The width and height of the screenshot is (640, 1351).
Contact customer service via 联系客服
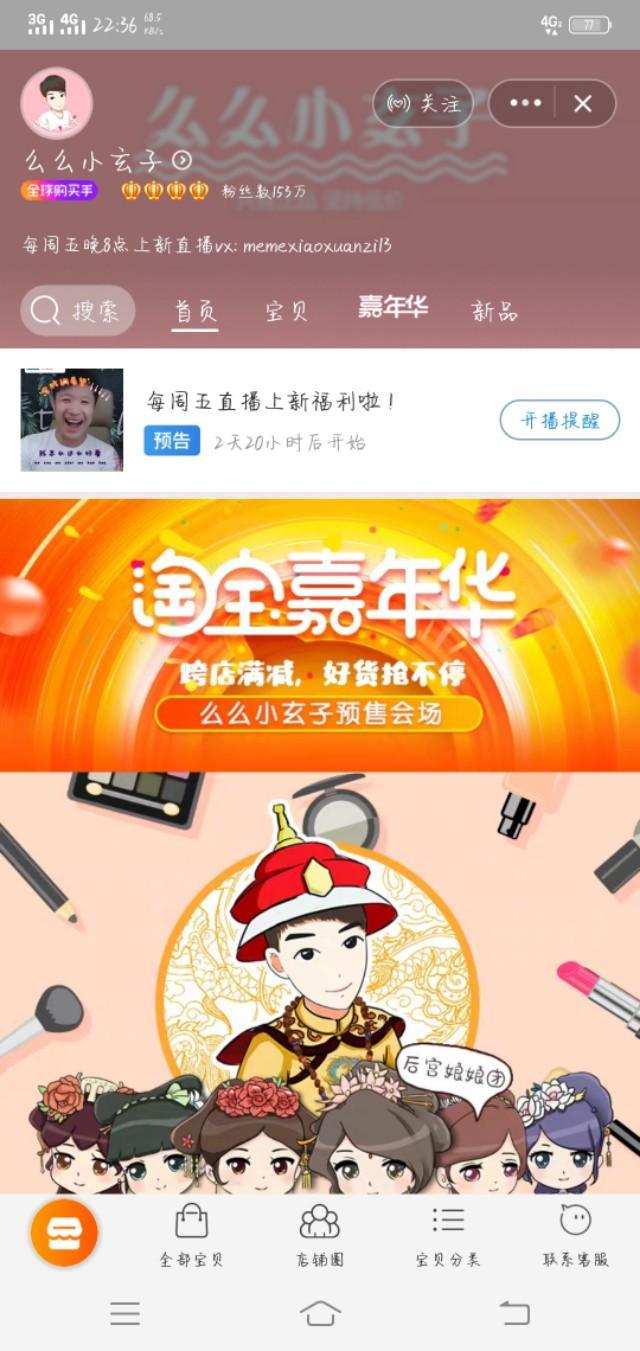pos(575,1235)
